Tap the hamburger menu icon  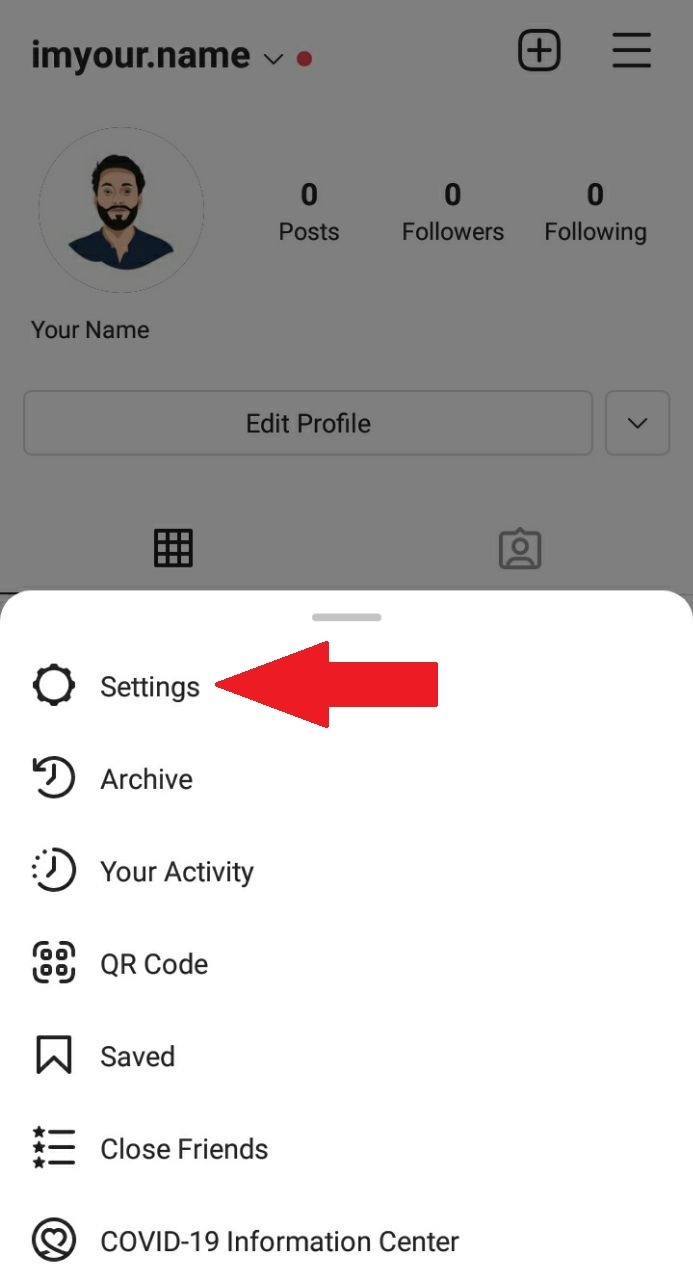click(632, 50)
